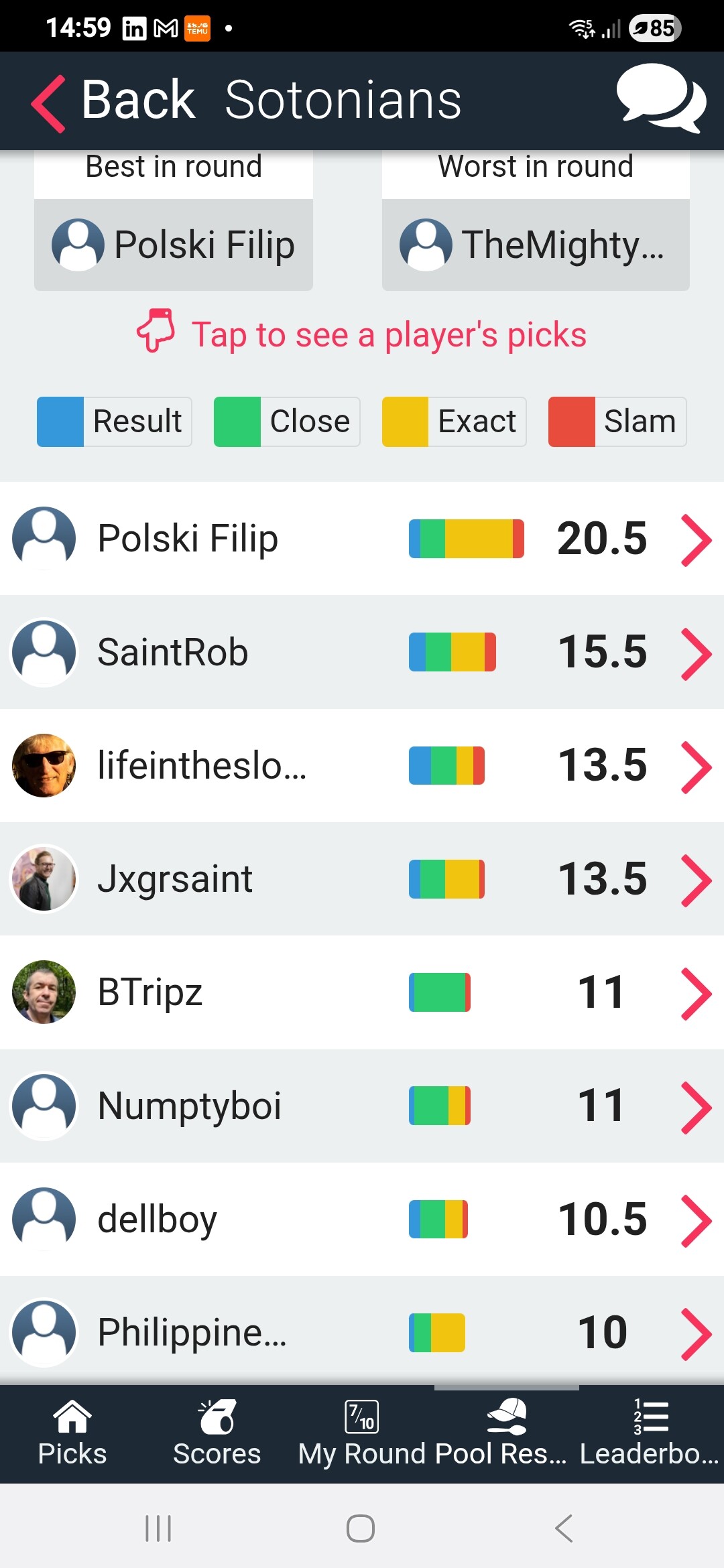The width and height of the screenshot is (724, 1568).
Task: View Polski Filip's picks row with 20.5
Action: [362, 538]
